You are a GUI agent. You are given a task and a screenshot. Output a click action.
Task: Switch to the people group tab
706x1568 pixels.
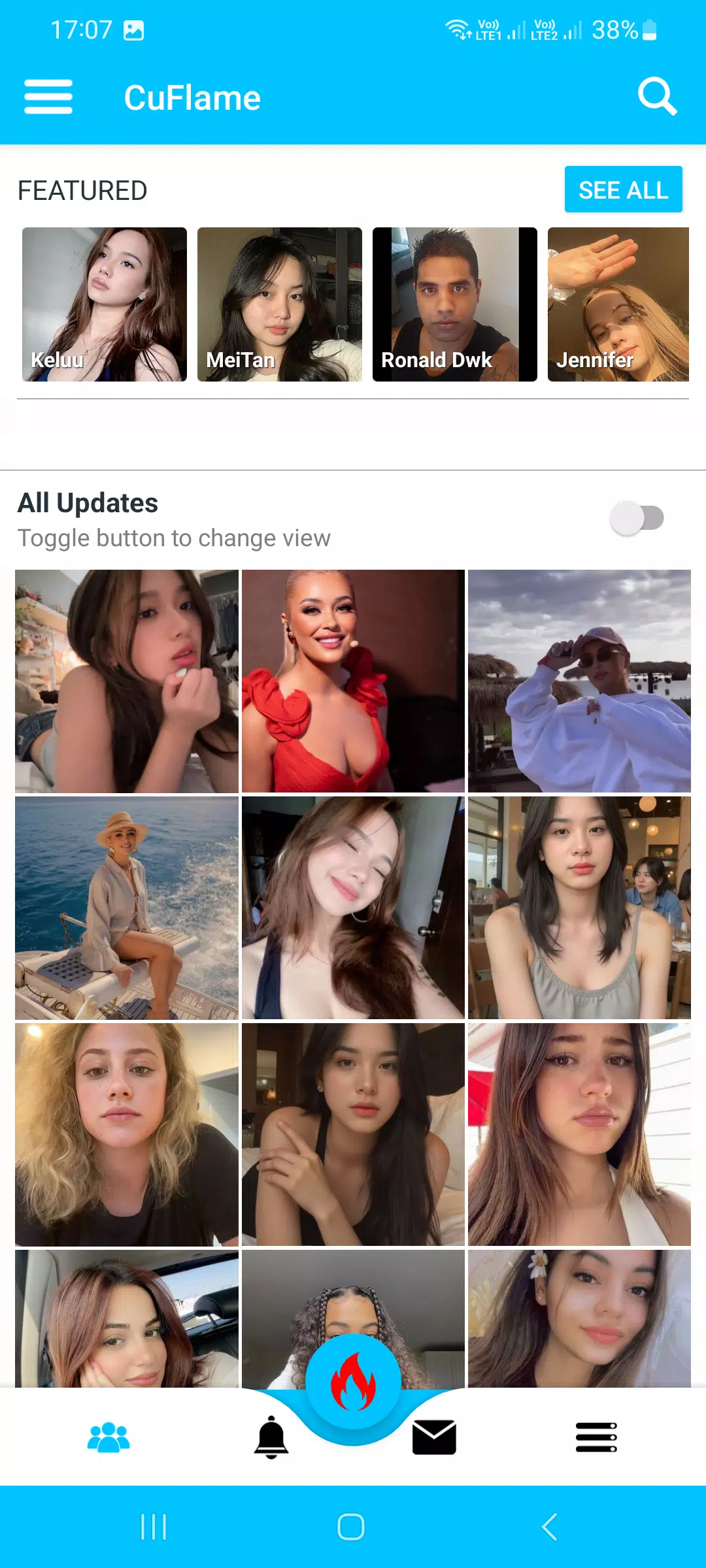click(x=109, y=1437)
